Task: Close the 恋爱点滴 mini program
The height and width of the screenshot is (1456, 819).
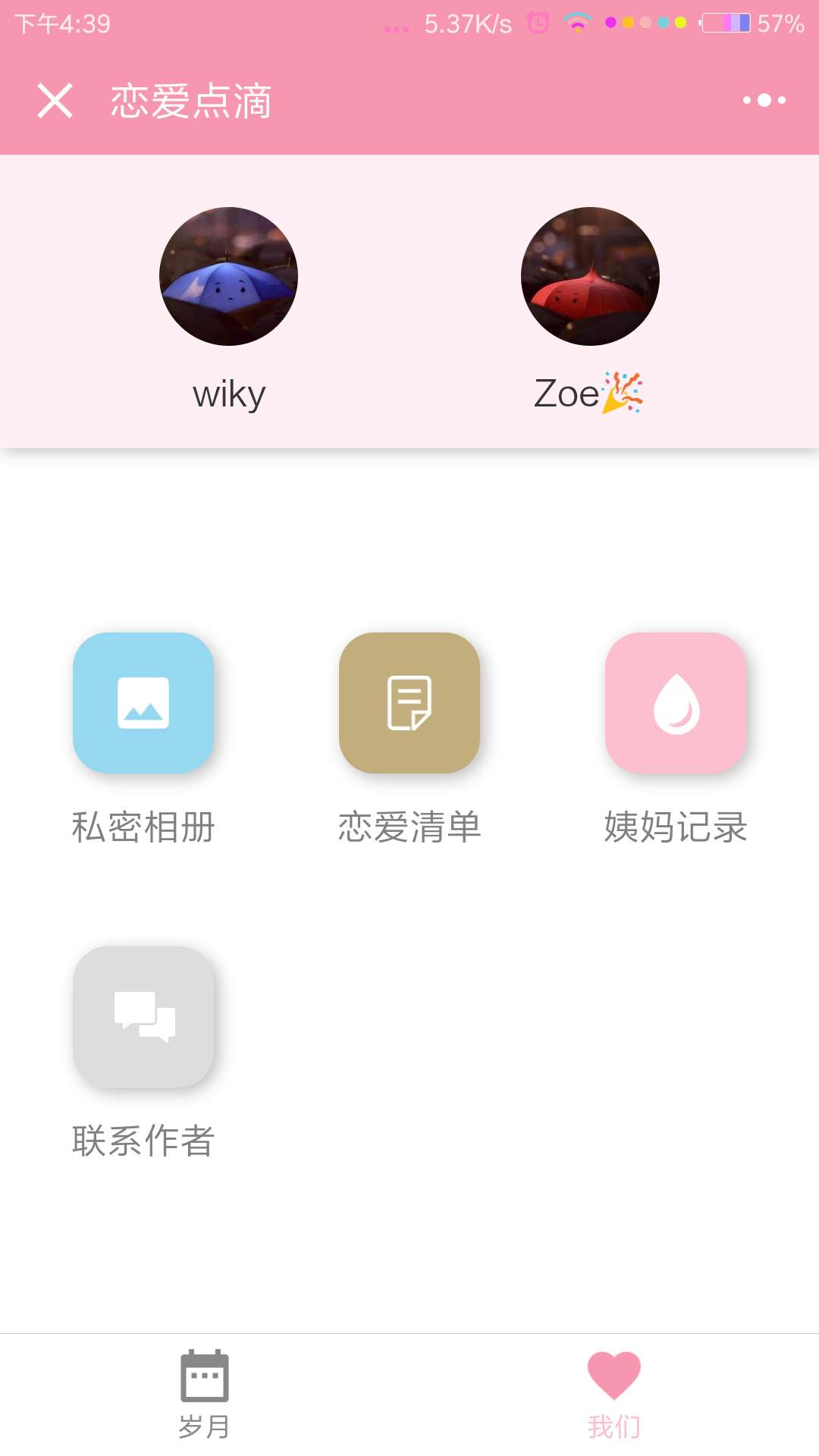Action: 55,101
